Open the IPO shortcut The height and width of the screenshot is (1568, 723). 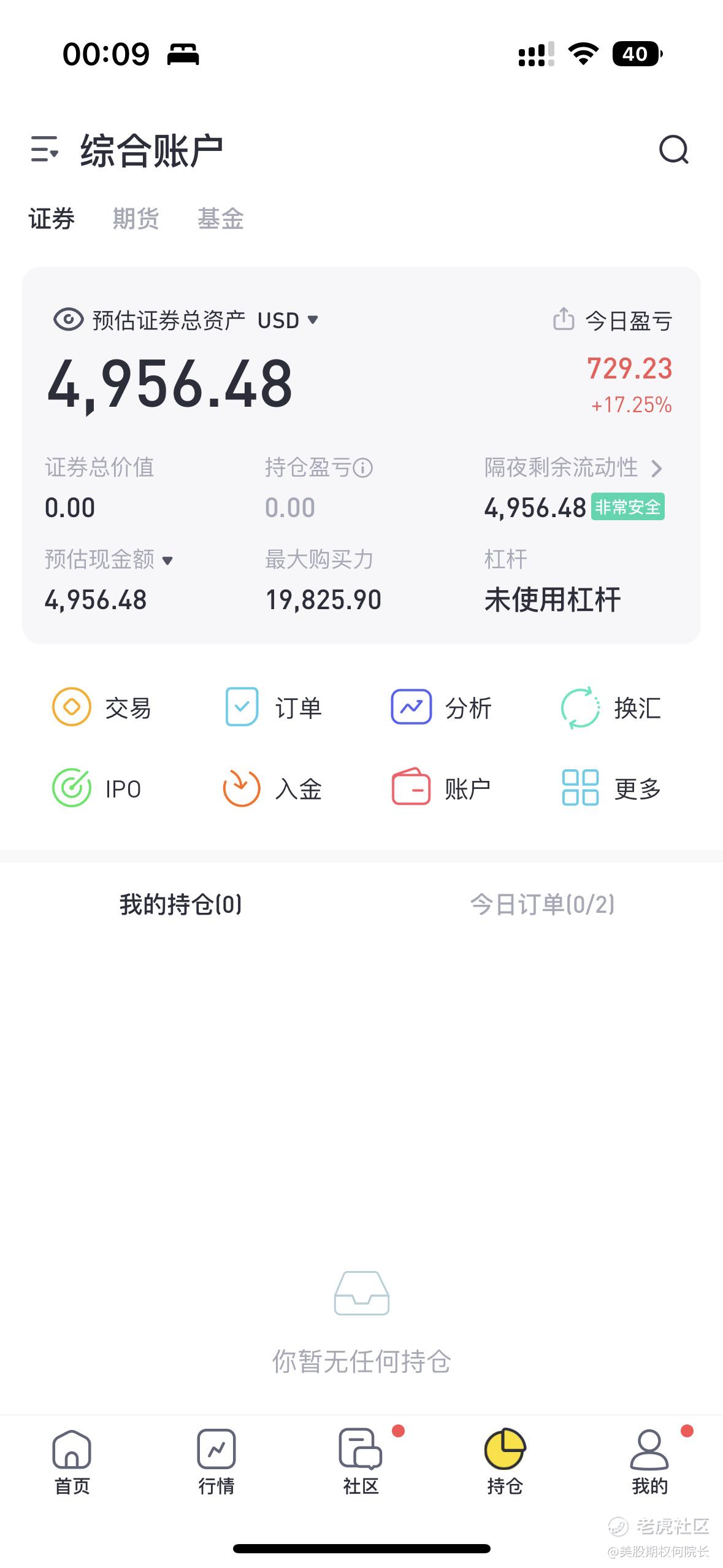click(x=97, y=788)
